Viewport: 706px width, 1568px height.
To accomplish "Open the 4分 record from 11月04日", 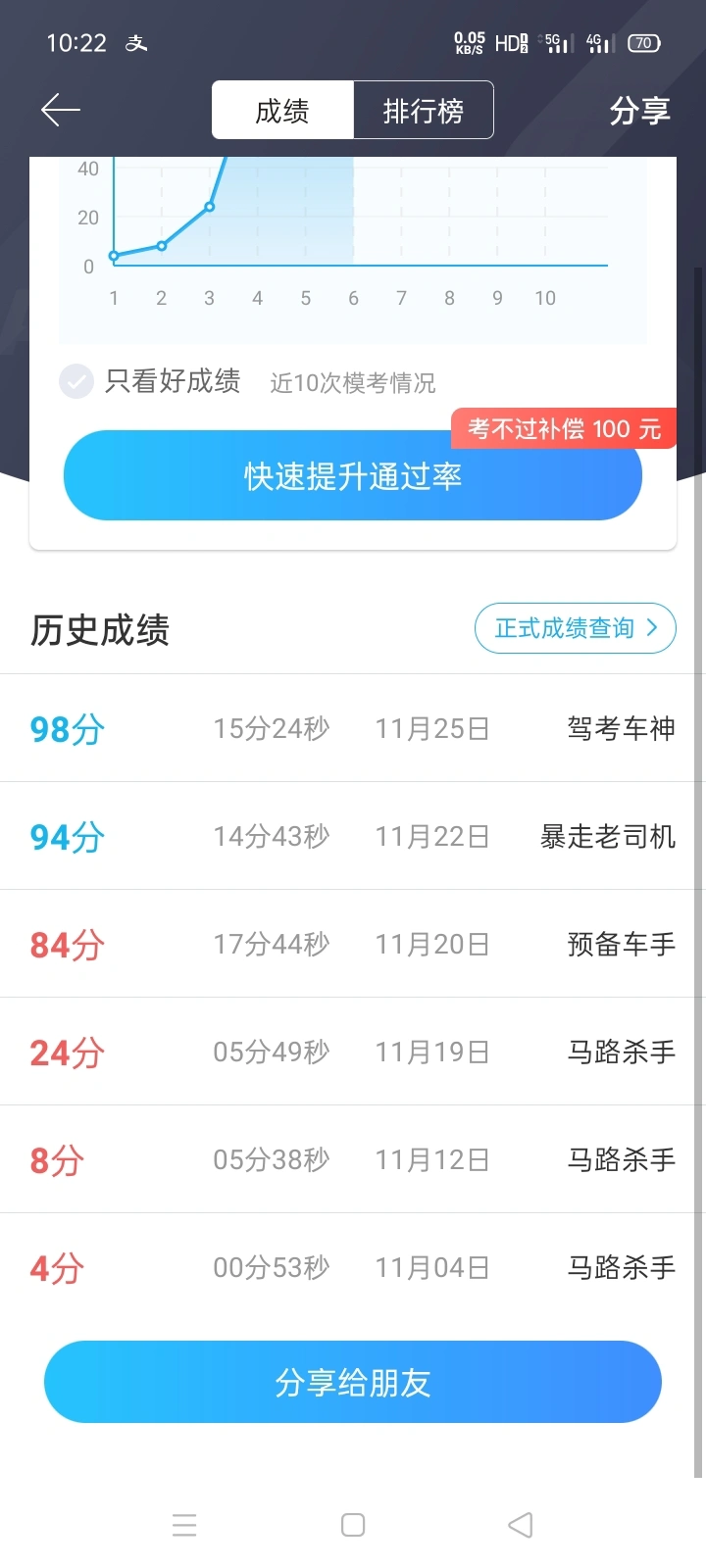I will click(353, 1267).
